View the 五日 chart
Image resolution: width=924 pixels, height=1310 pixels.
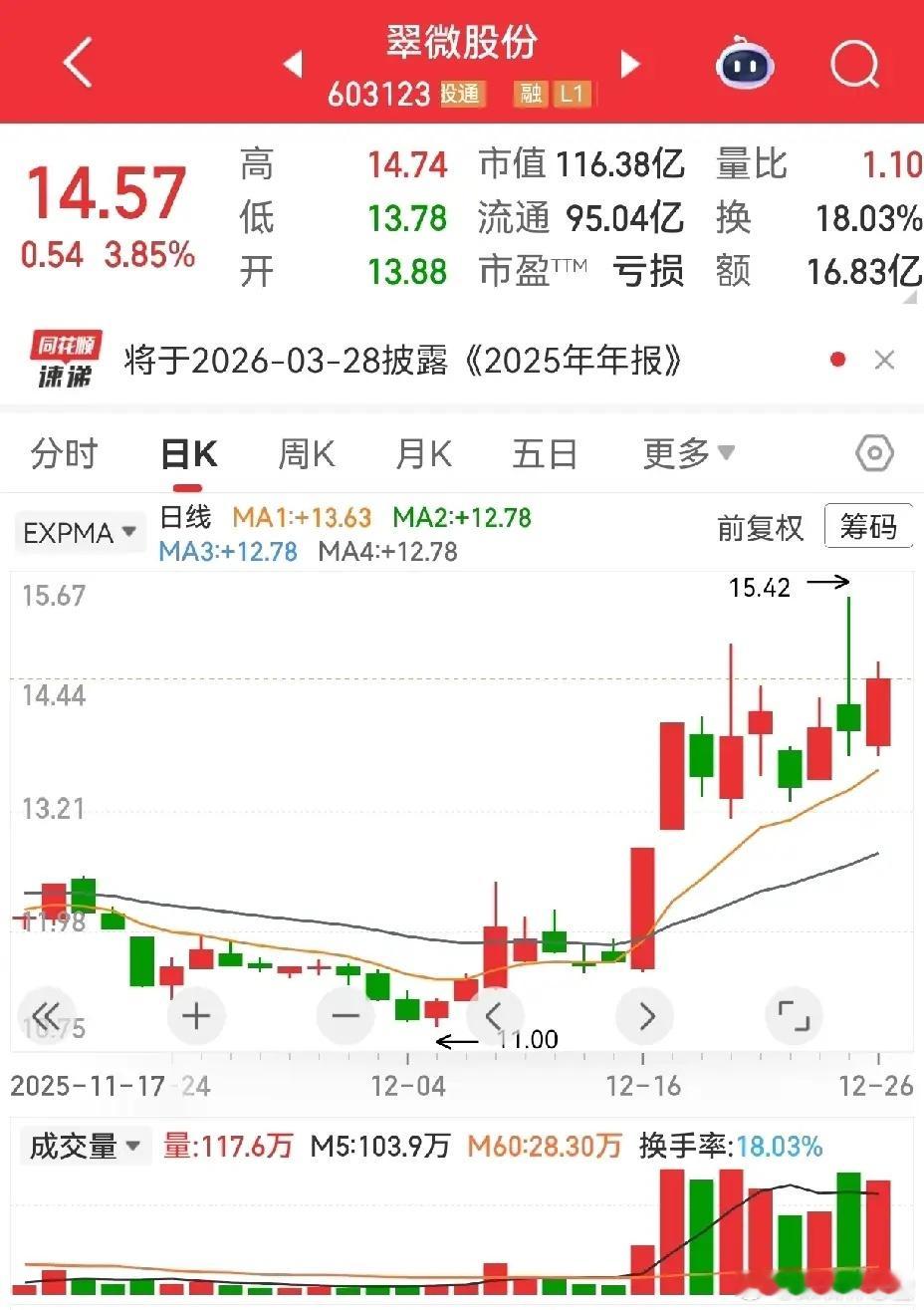(544, 454)
